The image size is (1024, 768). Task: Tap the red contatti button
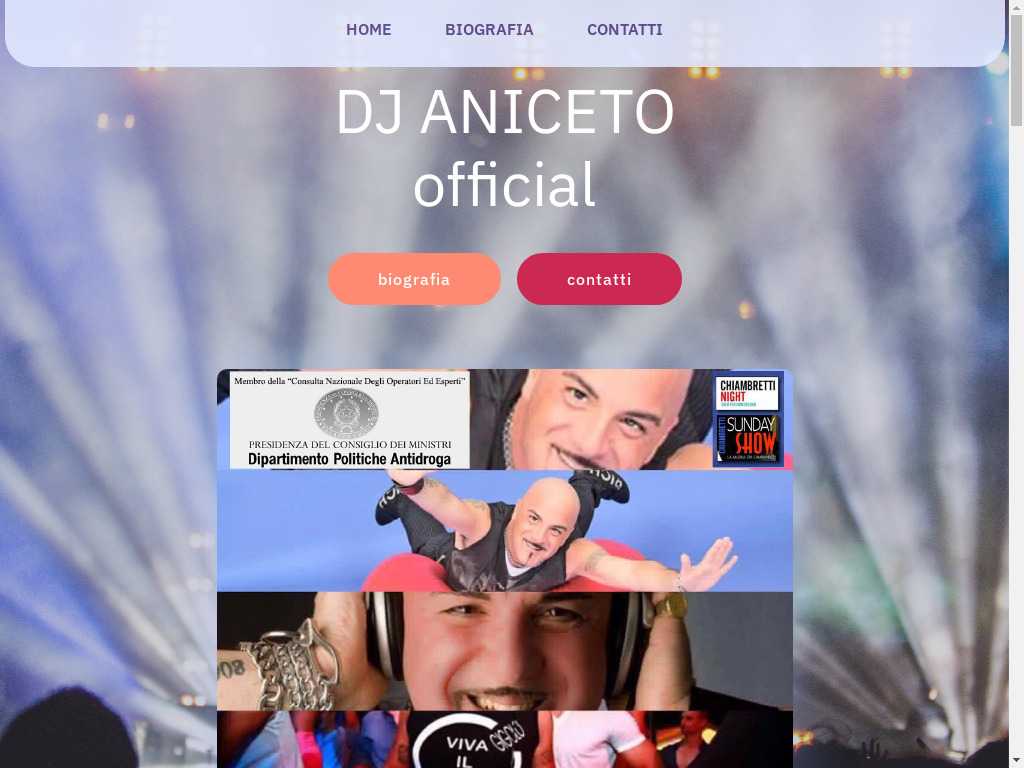point(599,279)
